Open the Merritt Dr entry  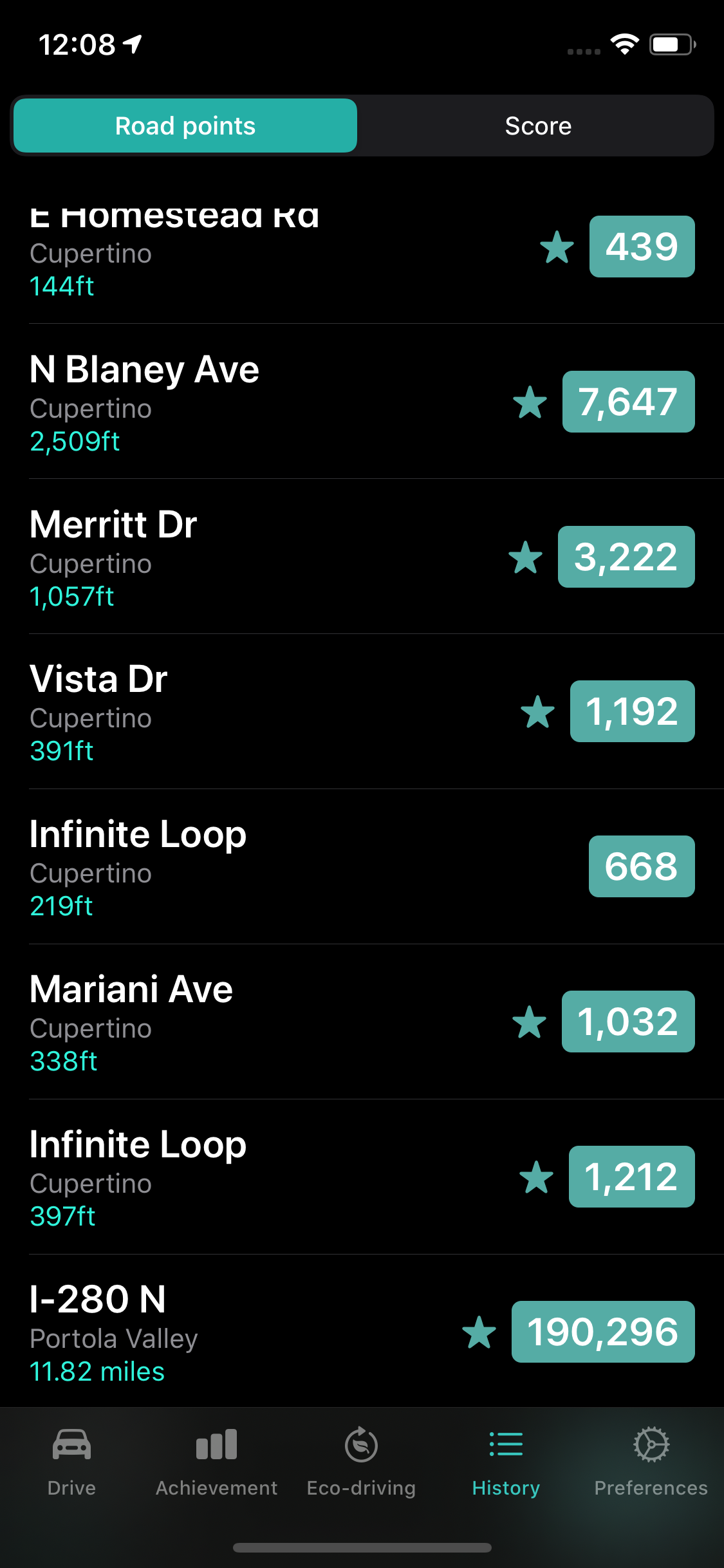tap(362, 557)
